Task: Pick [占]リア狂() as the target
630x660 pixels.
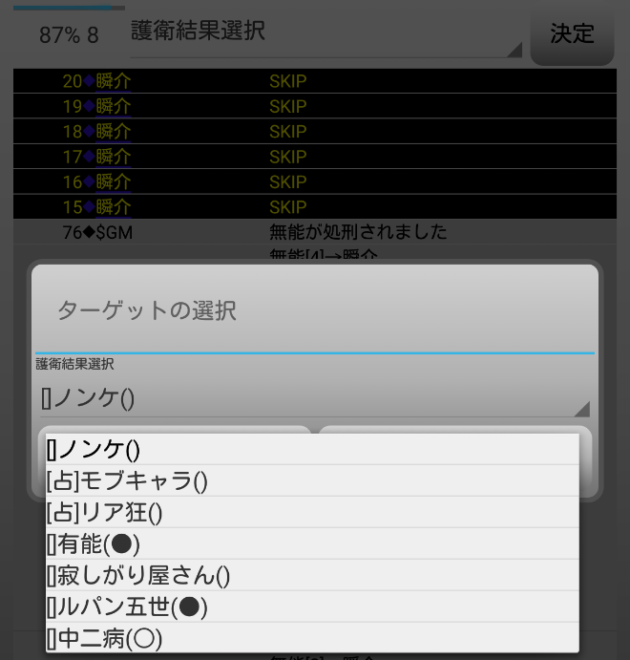Action: pyautogui.click(x=312, y=512)
